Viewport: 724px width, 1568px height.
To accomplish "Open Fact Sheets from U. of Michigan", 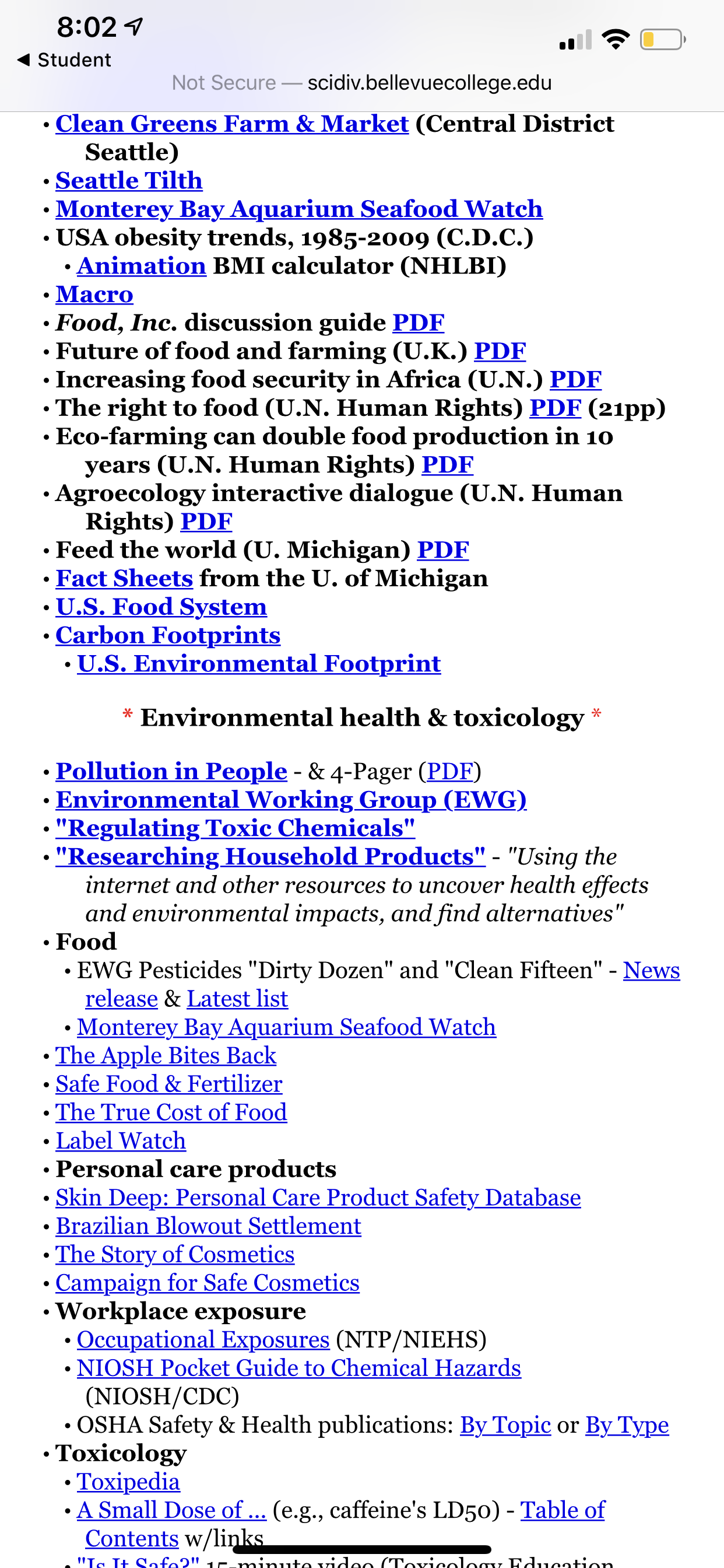I will tap(124, 579).
